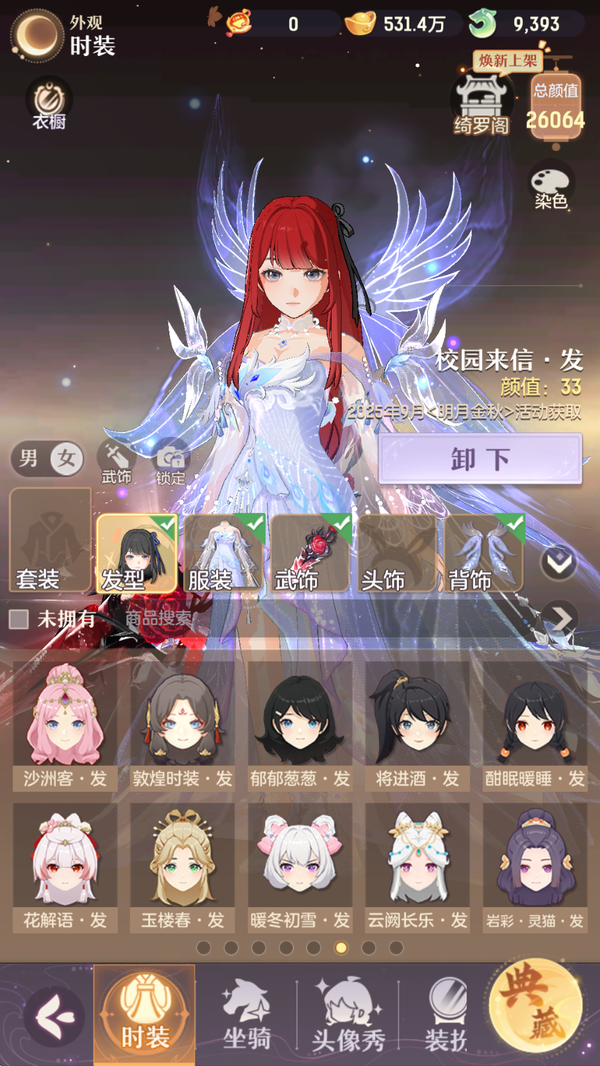Switch gender to 男
Image resolution: width=600 pixels, height=1066 pixels.
pyautogui.click(x=30, y=459)
